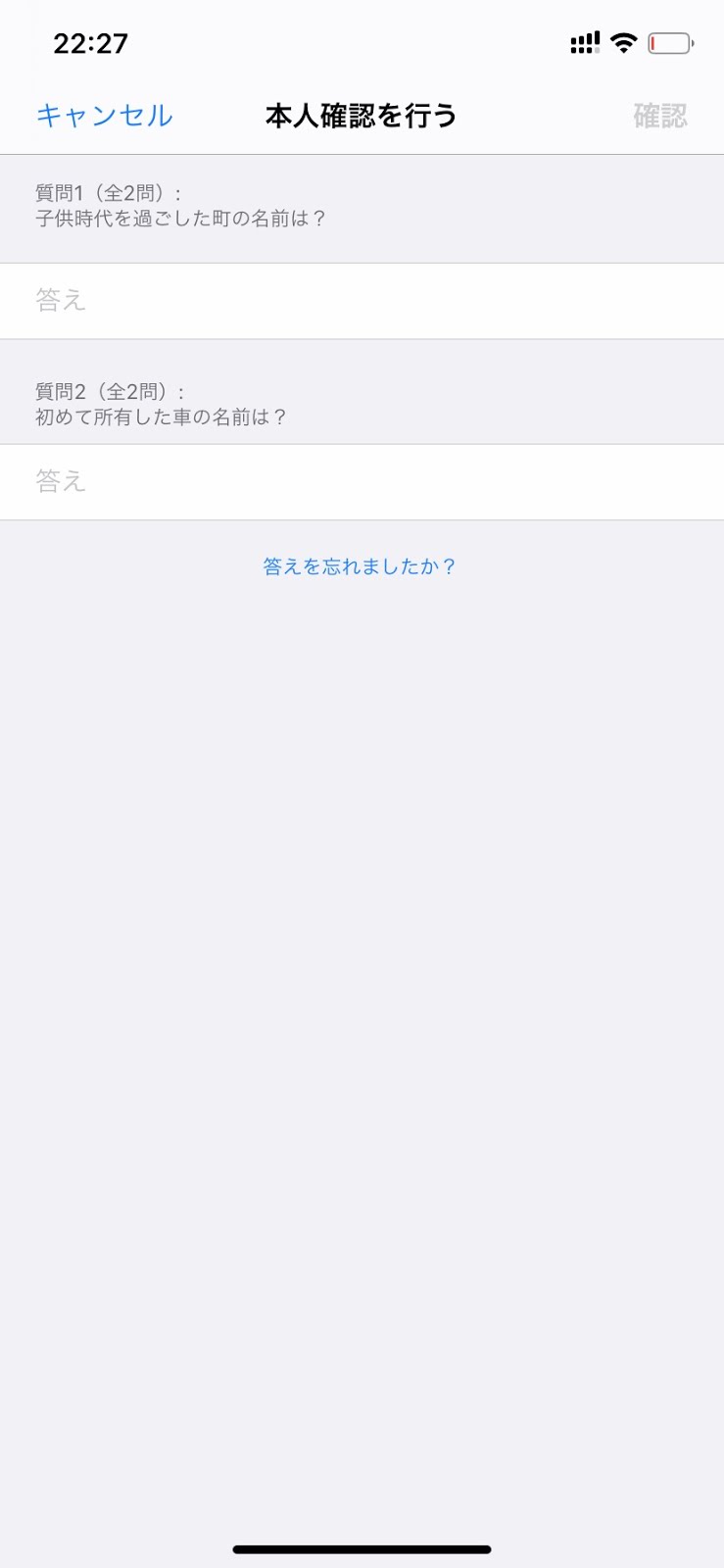Tap the 確認 button
The height and width of the screenshot is (1568, 724).
(659, 116)
